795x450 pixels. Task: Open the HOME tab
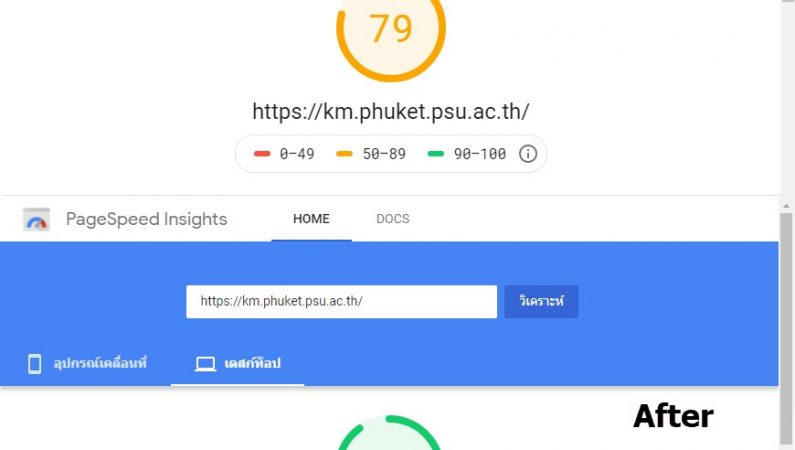click(x=311, y=219)
